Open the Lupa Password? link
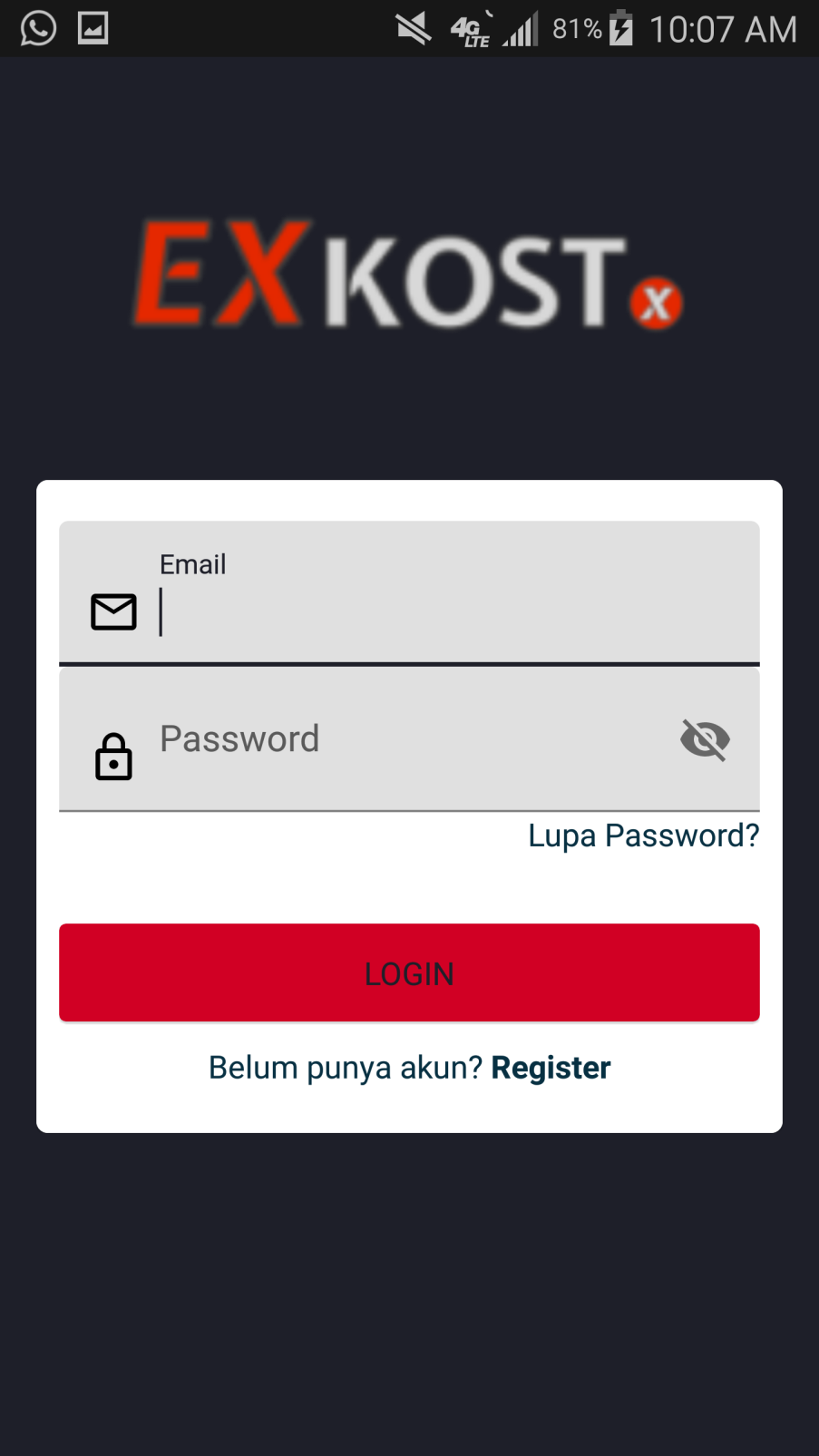 [643, 835]
